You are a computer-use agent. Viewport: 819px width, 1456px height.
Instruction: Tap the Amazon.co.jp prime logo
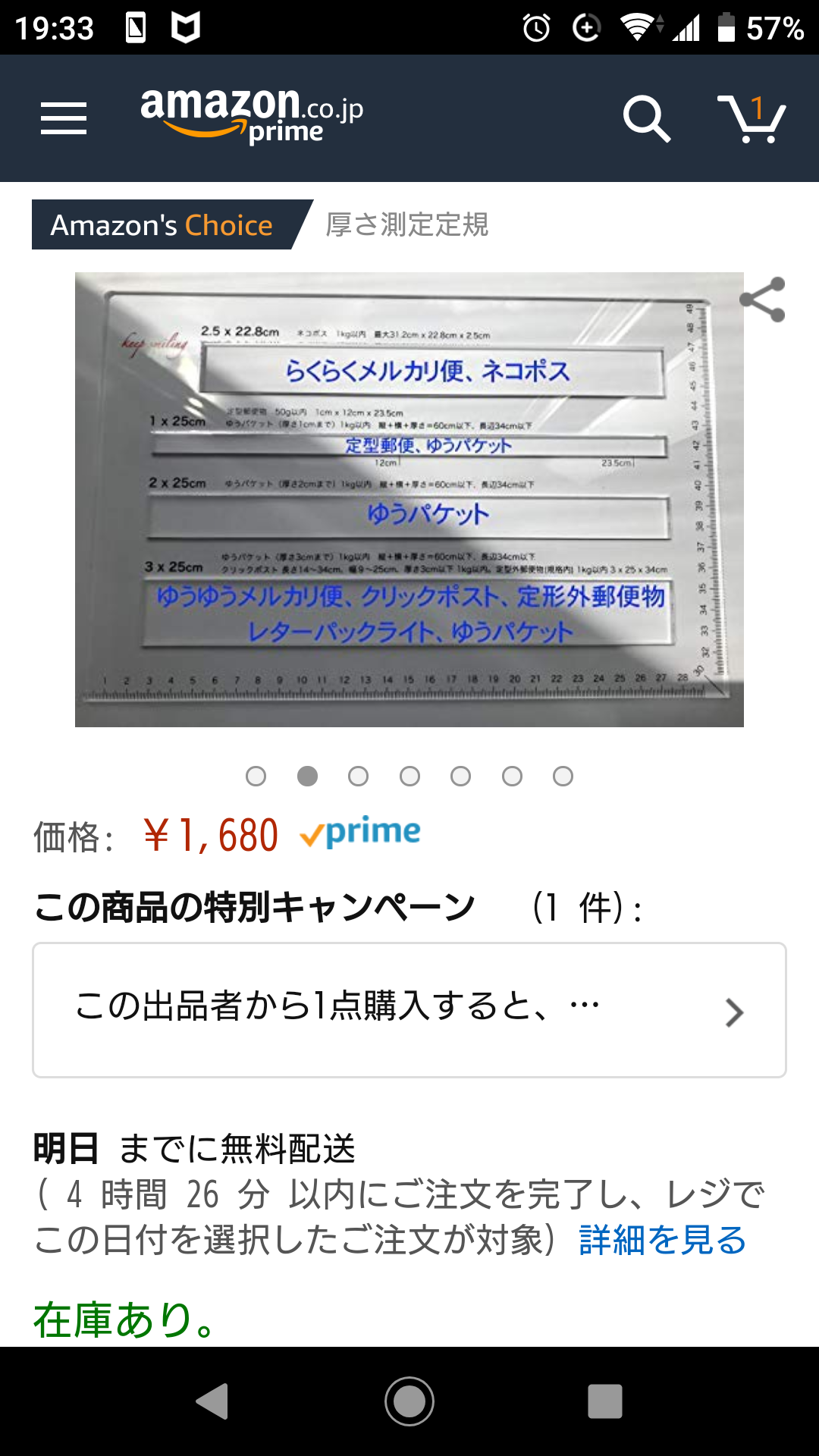click(252, 114)
